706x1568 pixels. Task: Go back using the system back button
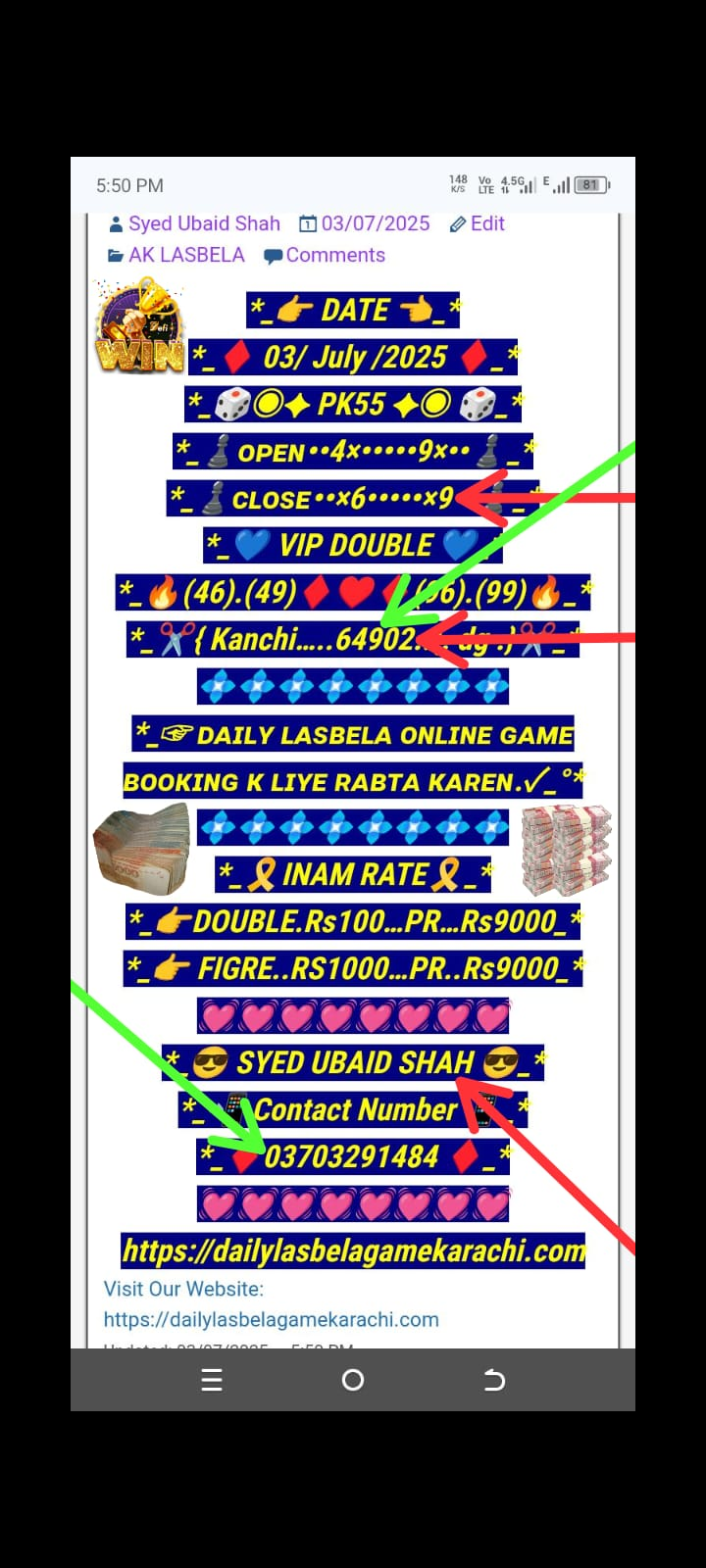pos(494,1380)
